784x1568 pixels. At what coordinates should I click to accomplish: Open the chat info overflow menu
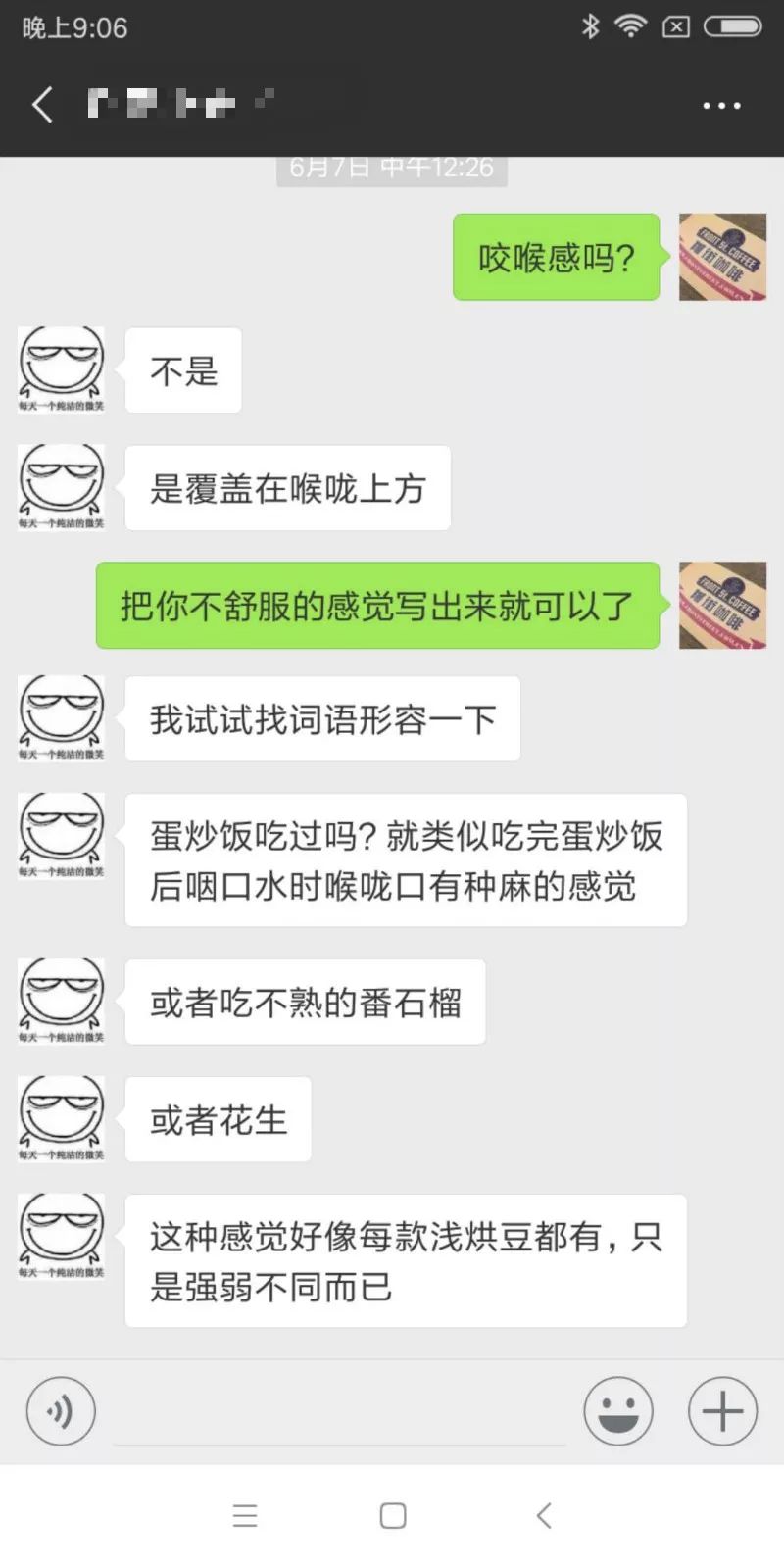click(721, 105)
